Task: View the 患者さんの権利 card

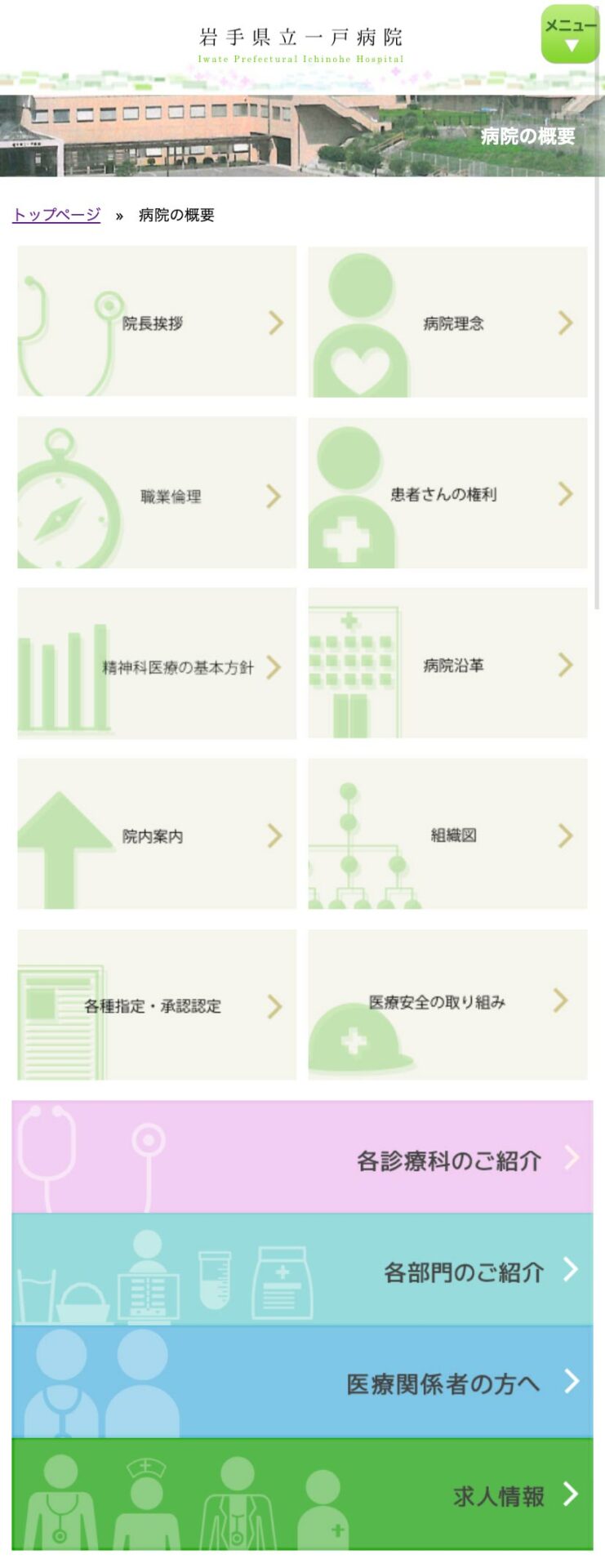Action: (447, 493)
